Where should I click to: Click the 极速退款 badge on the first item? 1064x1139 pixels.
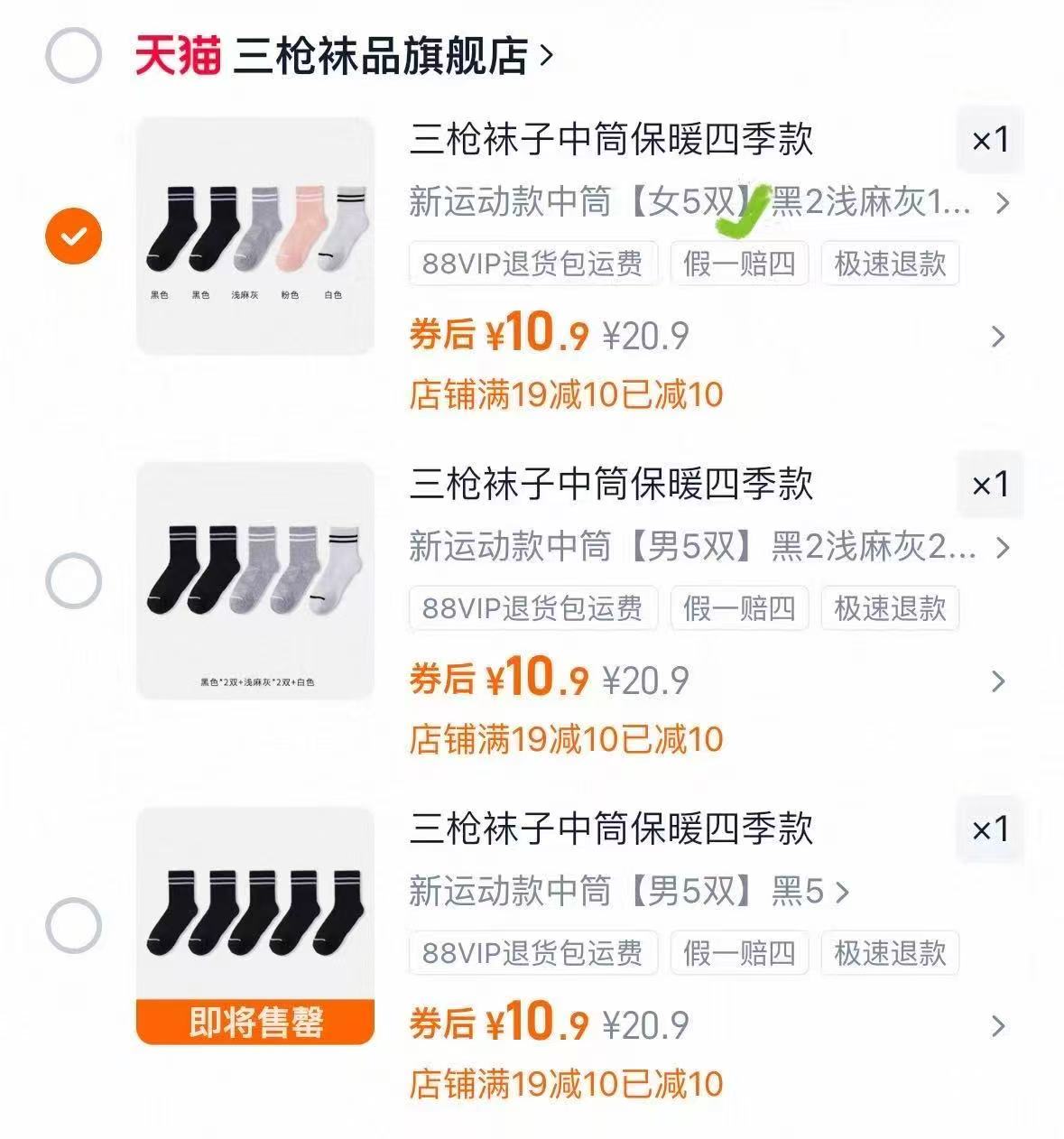tap(890, 264)
